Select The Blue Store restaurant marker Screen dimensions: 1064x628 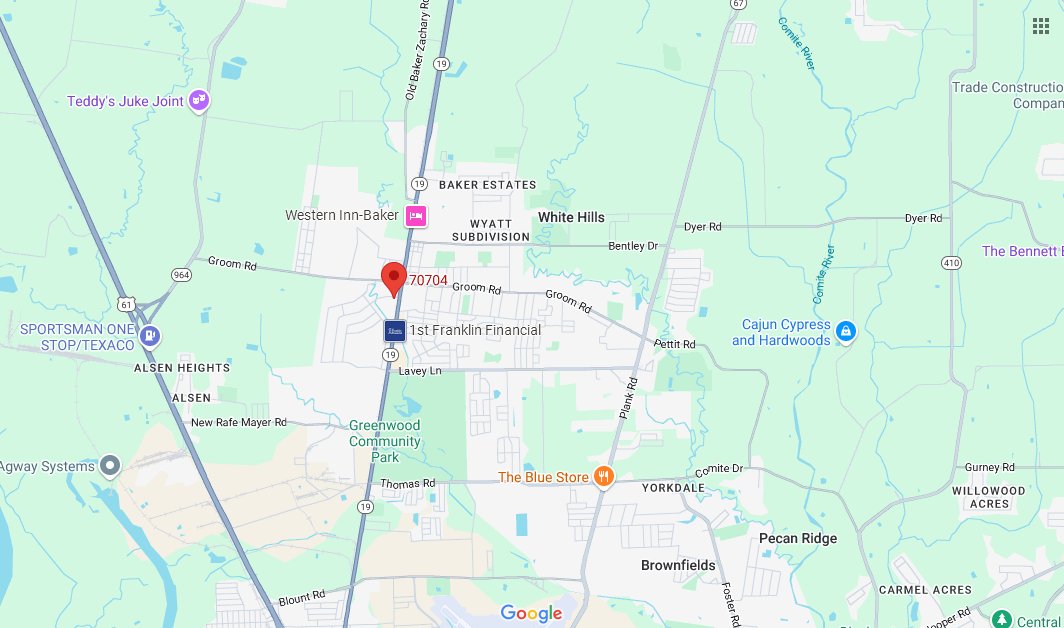pyautogui.click(x=603, y=477)
